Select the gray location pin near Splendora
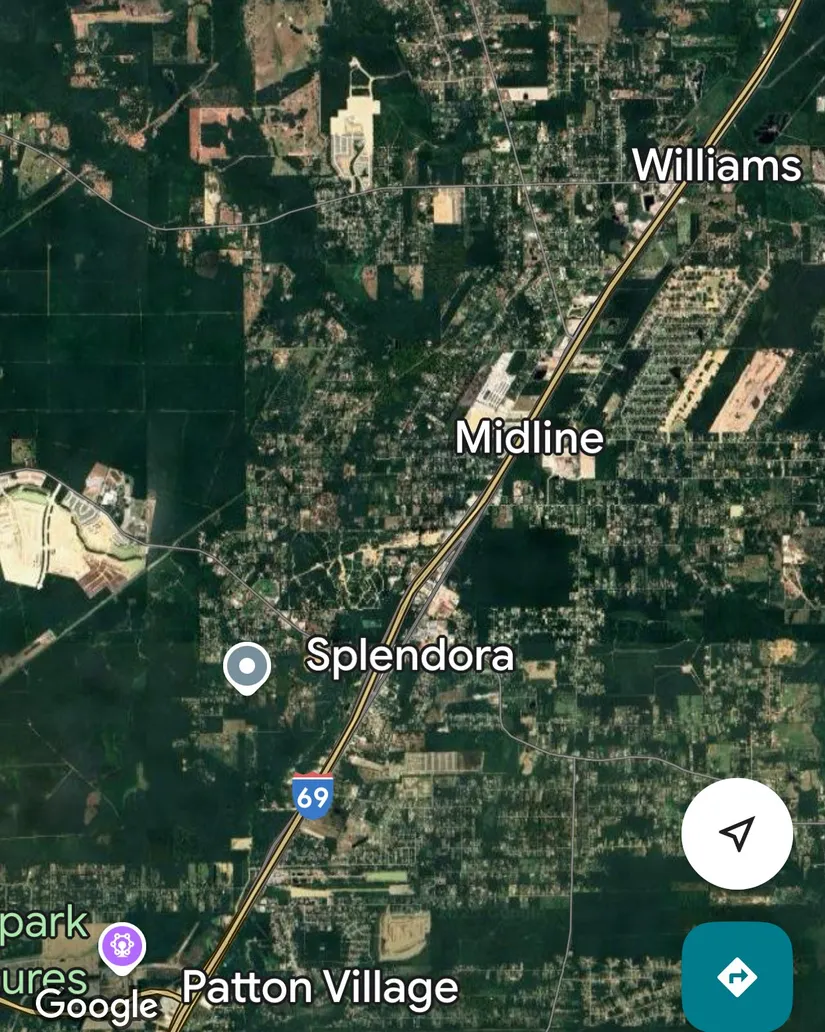The height and width of the screenshot is (1032, 825). point(246,666)
